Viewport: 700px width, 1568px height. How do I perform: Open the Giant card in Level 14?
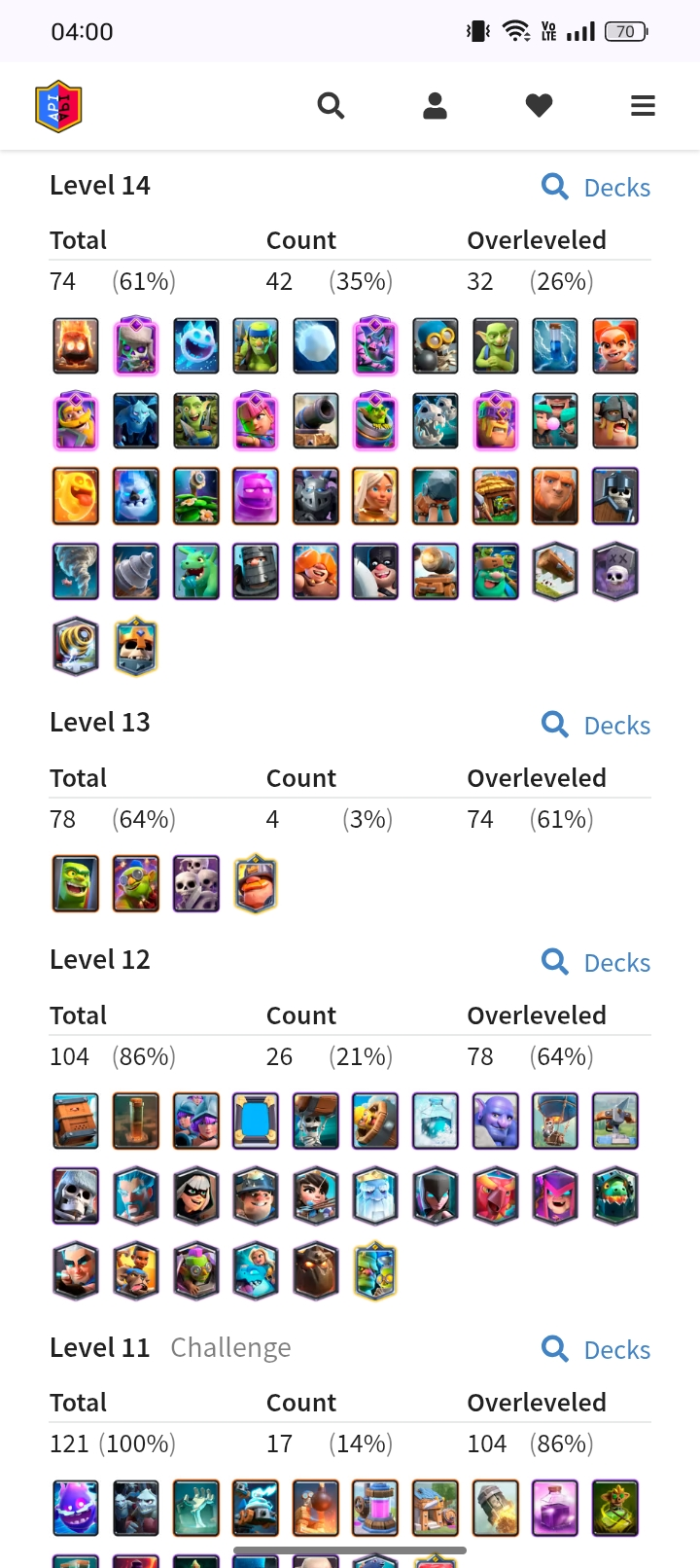pos(556,496)
